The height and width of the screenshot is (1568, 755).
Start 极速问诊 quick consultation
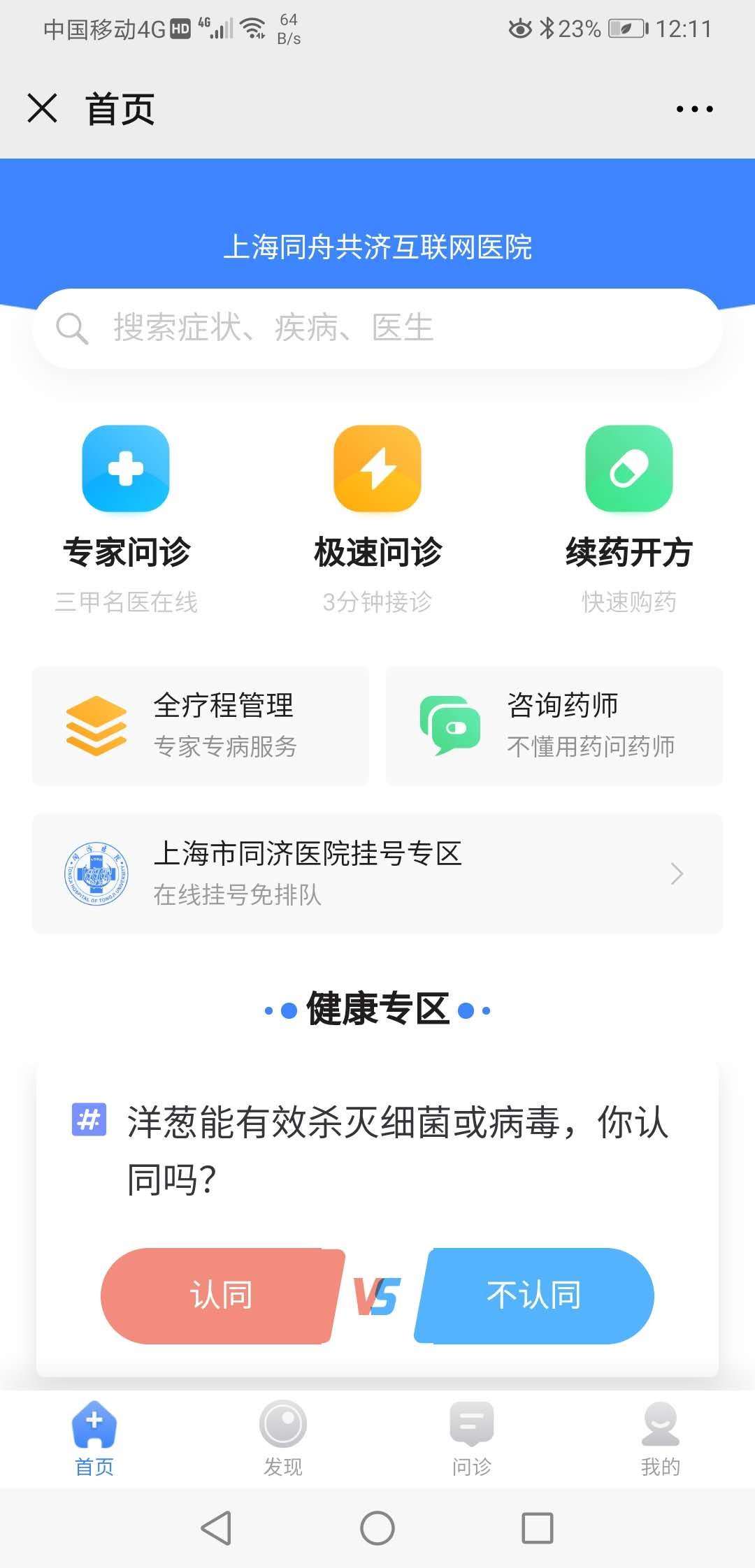(377, 517)
